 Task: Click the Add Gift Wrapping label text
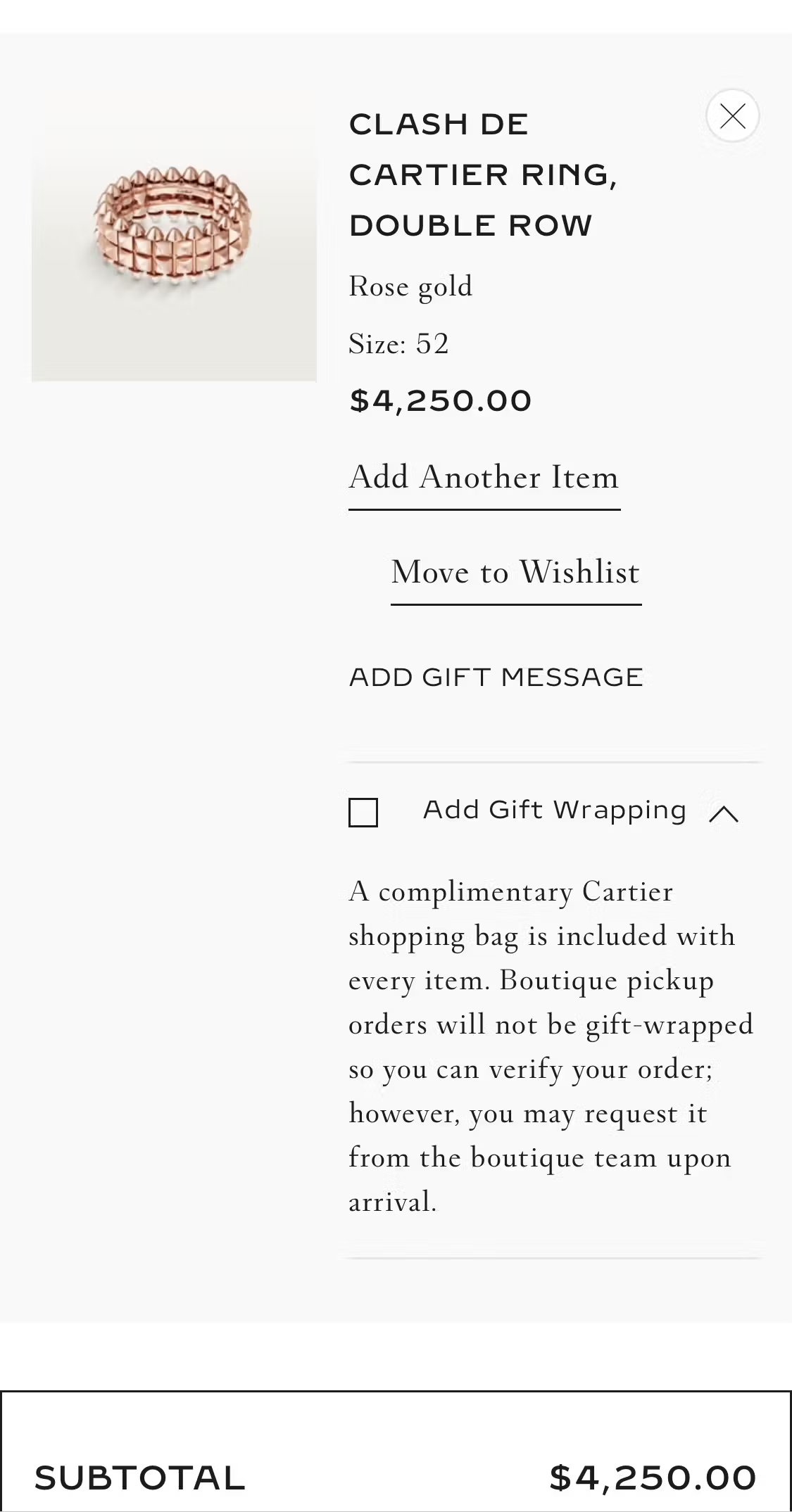tap(555, 810)
